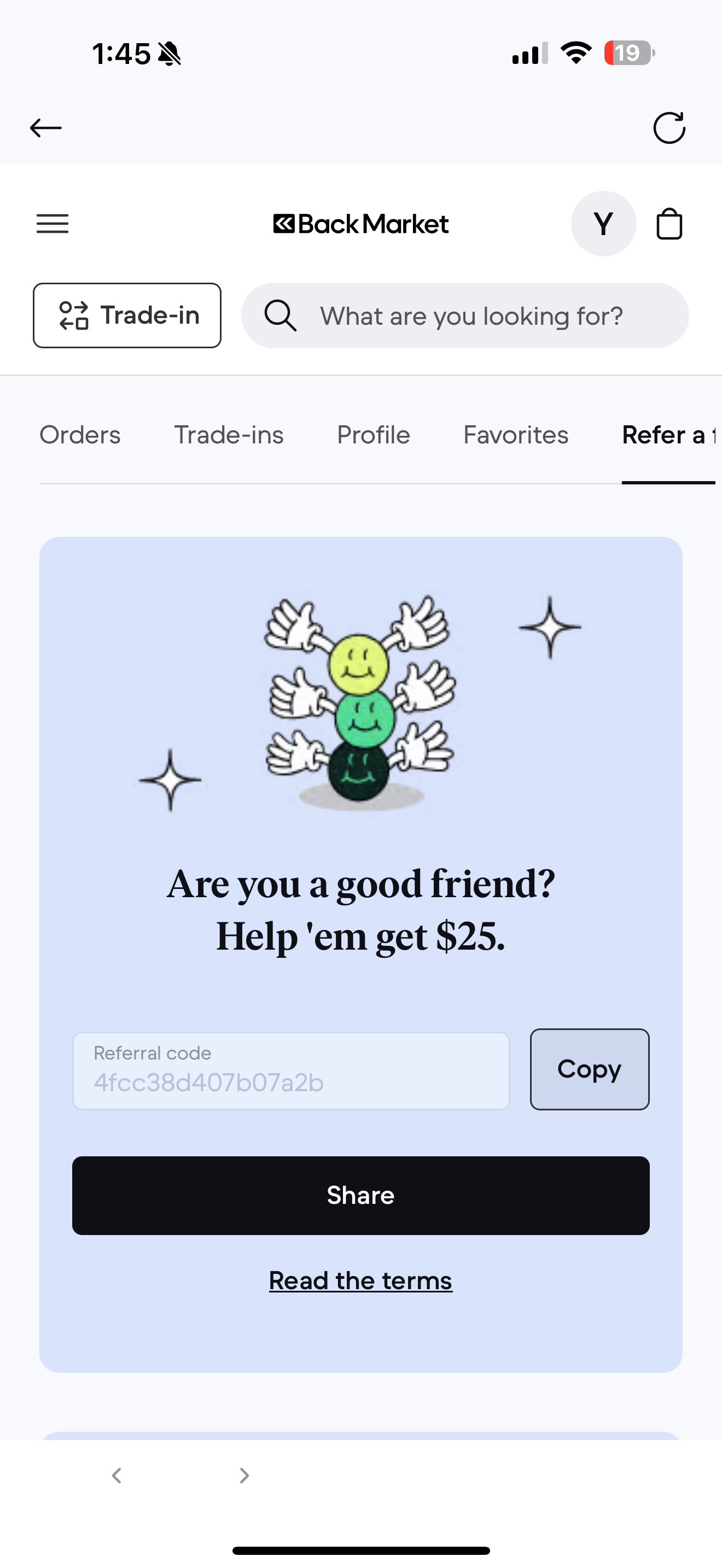The width and height of the screenshot is (722, 1568).
Task: Click the left pagination chevron
Action: [x=117, y=1475]
